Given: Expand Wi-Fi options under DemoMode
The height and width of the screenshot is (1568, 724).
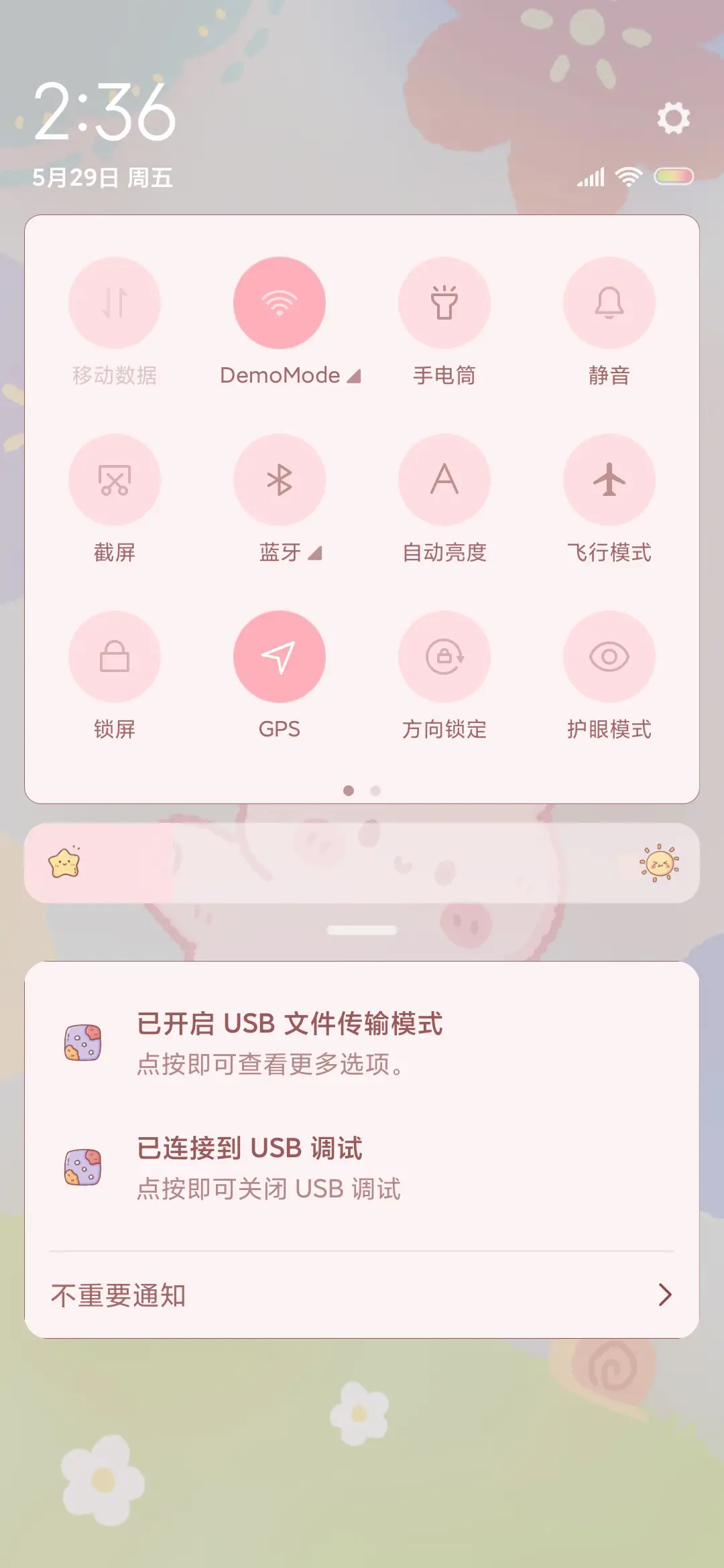Looking at the screenshot, I should 354,376.
